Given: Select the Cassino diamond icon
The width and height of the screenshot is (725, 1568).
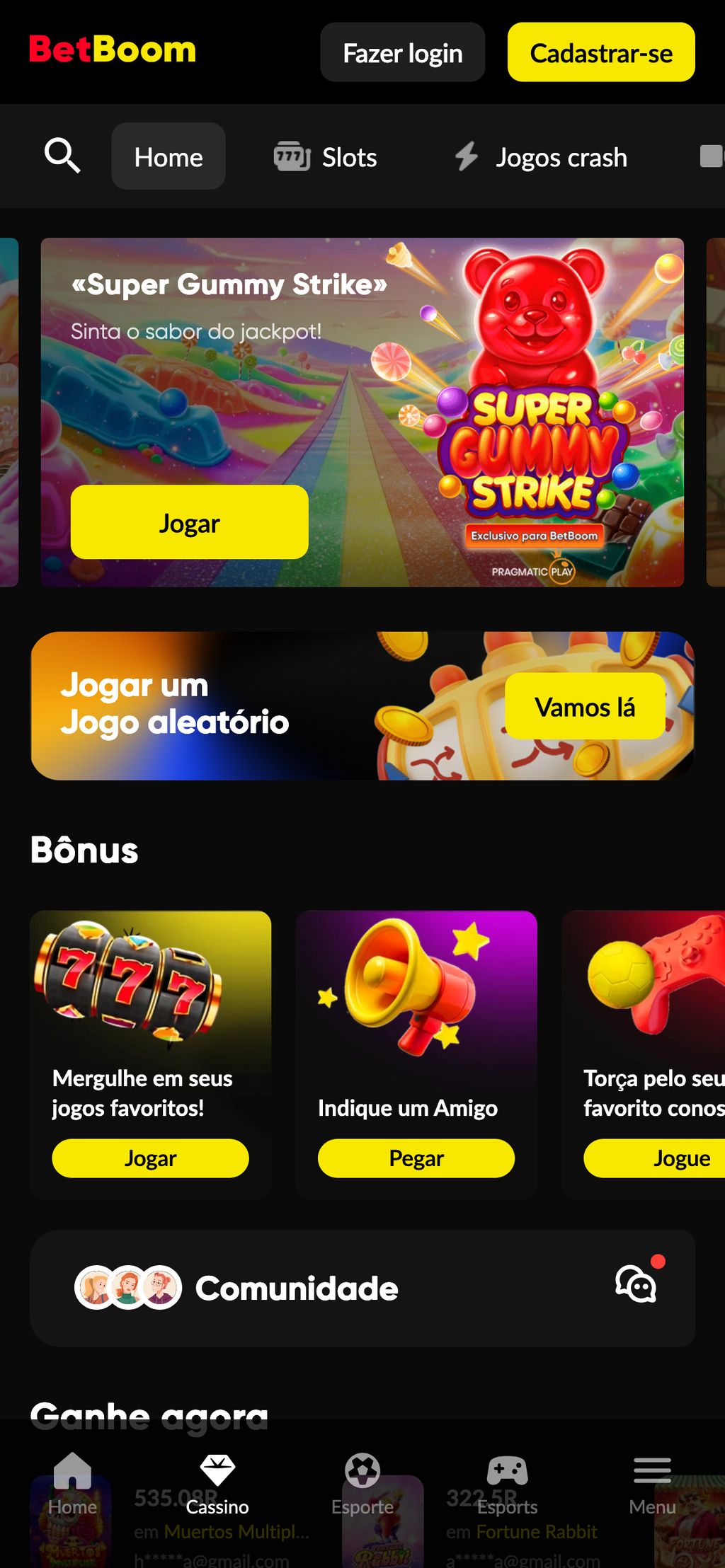Looking at the screenshot, I should coord(218,1470).
